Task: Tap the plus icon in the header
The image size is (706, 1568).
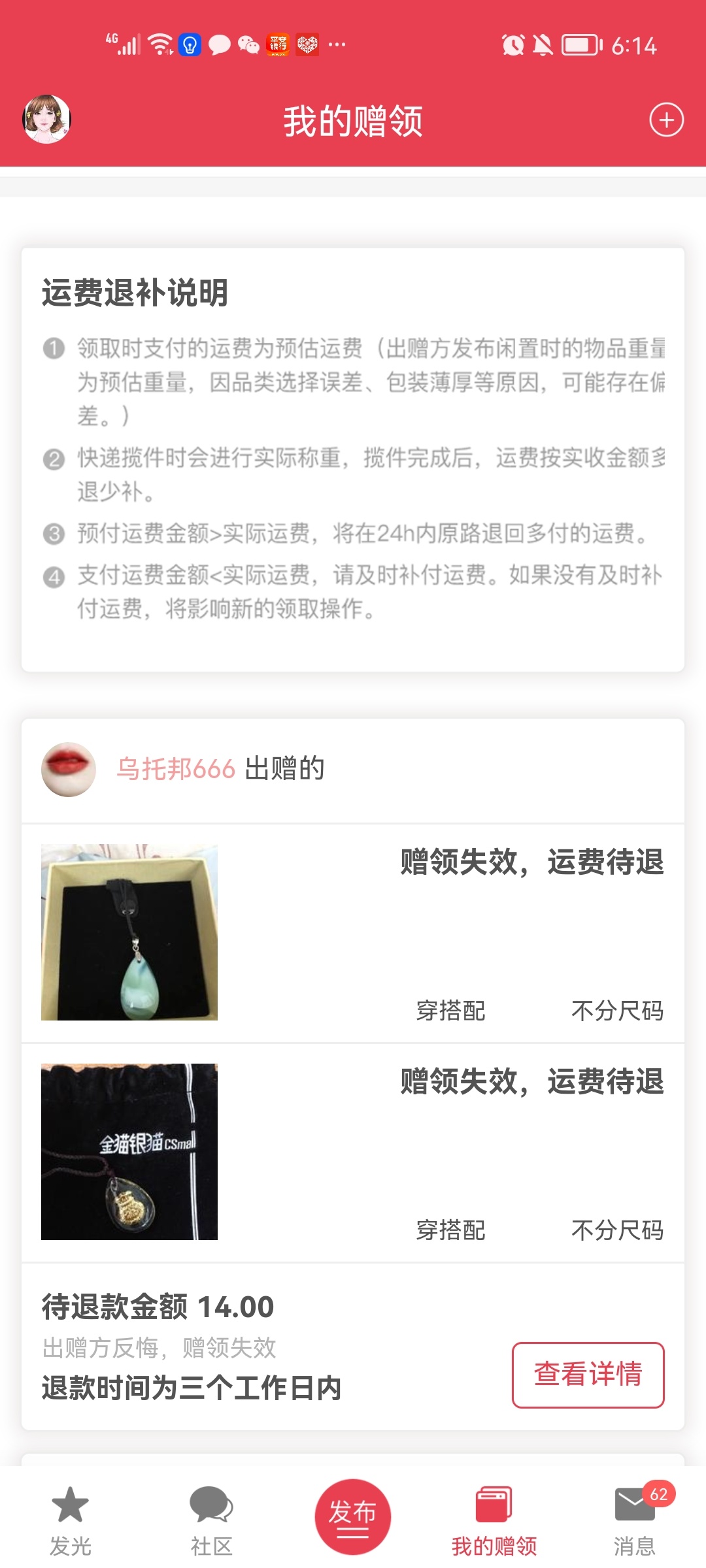Action: coord(666,120)
